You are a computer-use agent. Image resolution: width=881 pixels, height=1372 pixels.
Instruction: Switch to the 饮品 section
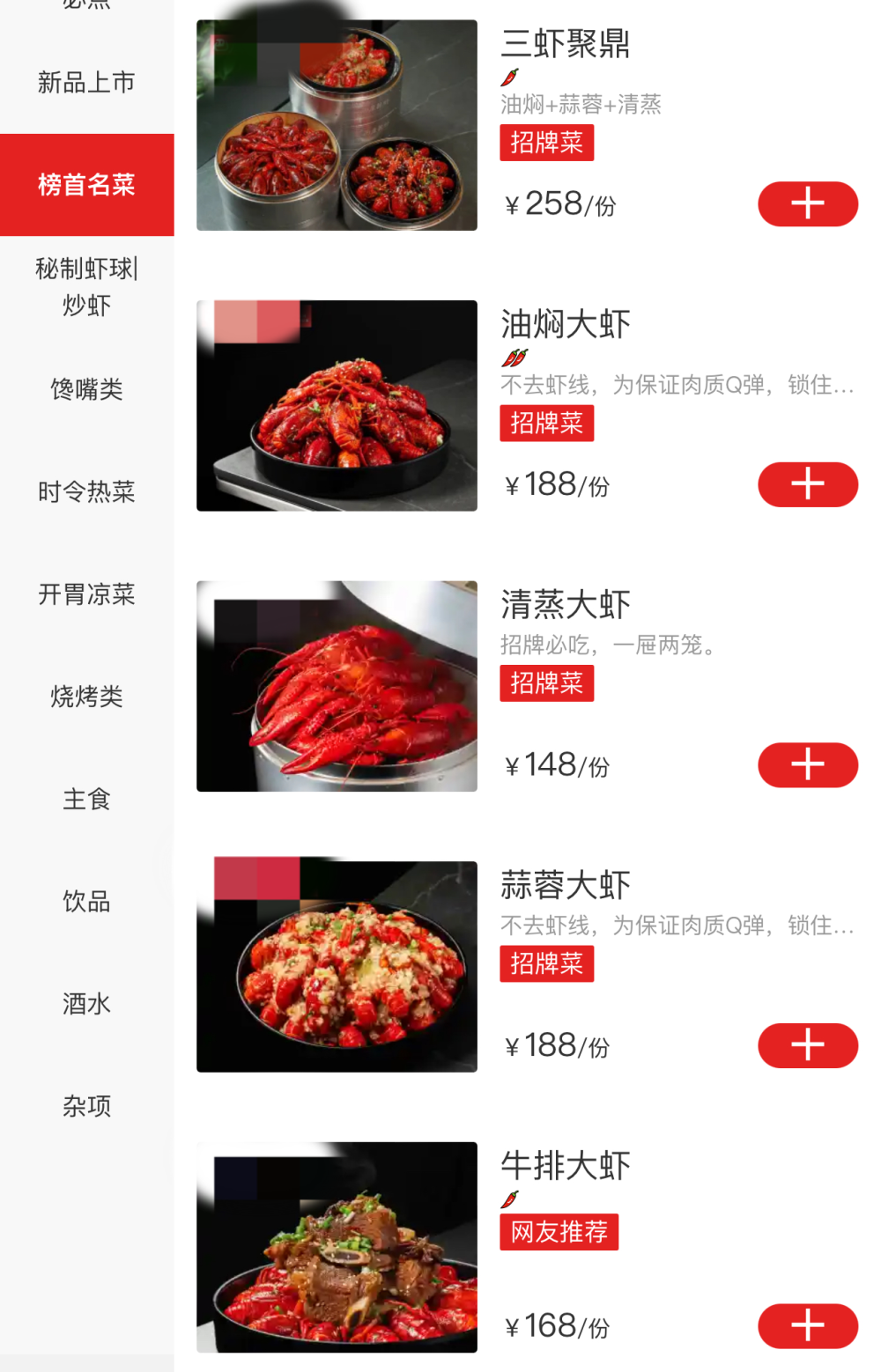click(x=85, y=901)
